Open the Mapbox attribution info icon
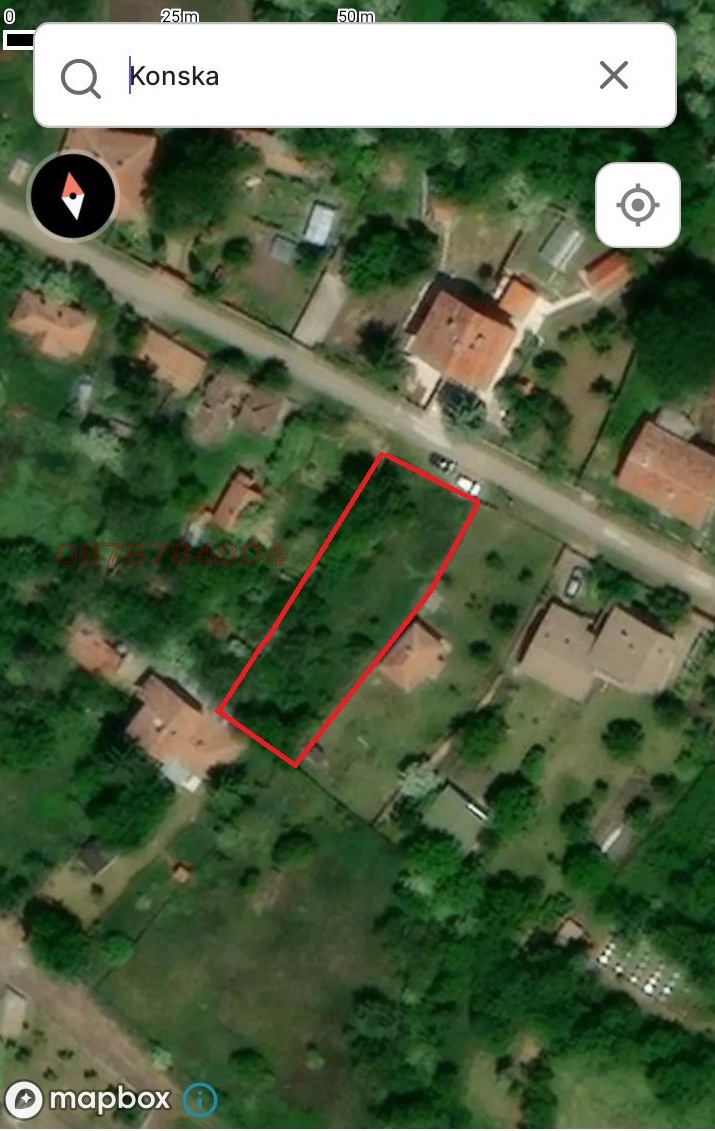 [200, 1100]
